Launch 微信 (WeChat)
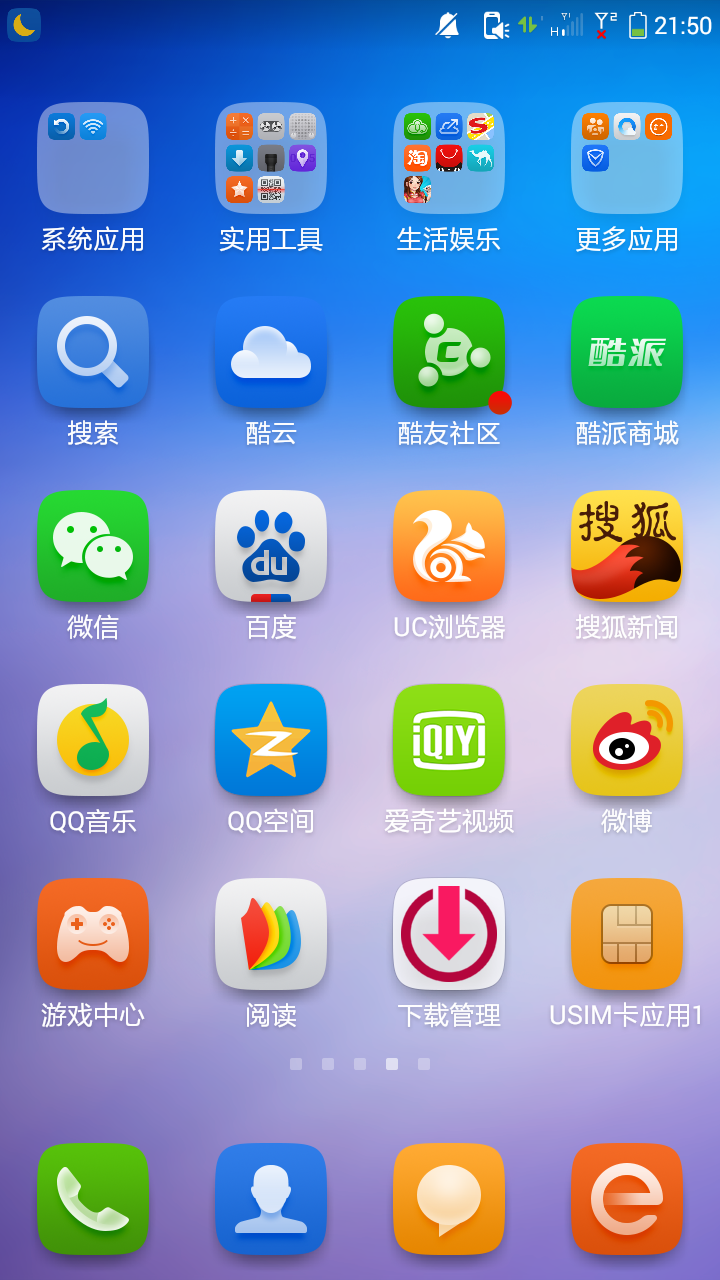The width and height of the screenshot is (720, 1280). pyautogui.click(x=93, y=546)
